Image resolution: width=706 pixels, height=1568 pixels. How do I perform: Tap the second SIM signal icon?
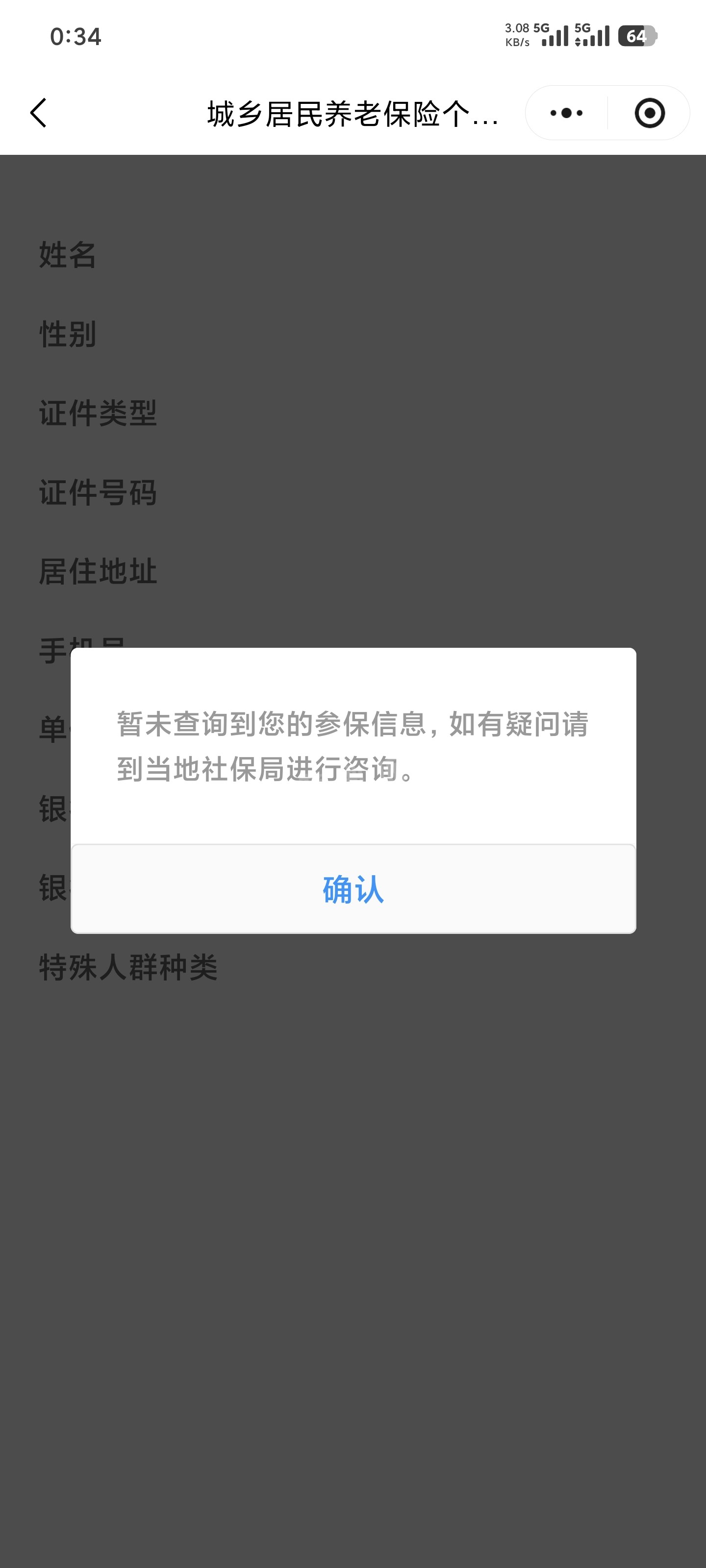(594, 35)
